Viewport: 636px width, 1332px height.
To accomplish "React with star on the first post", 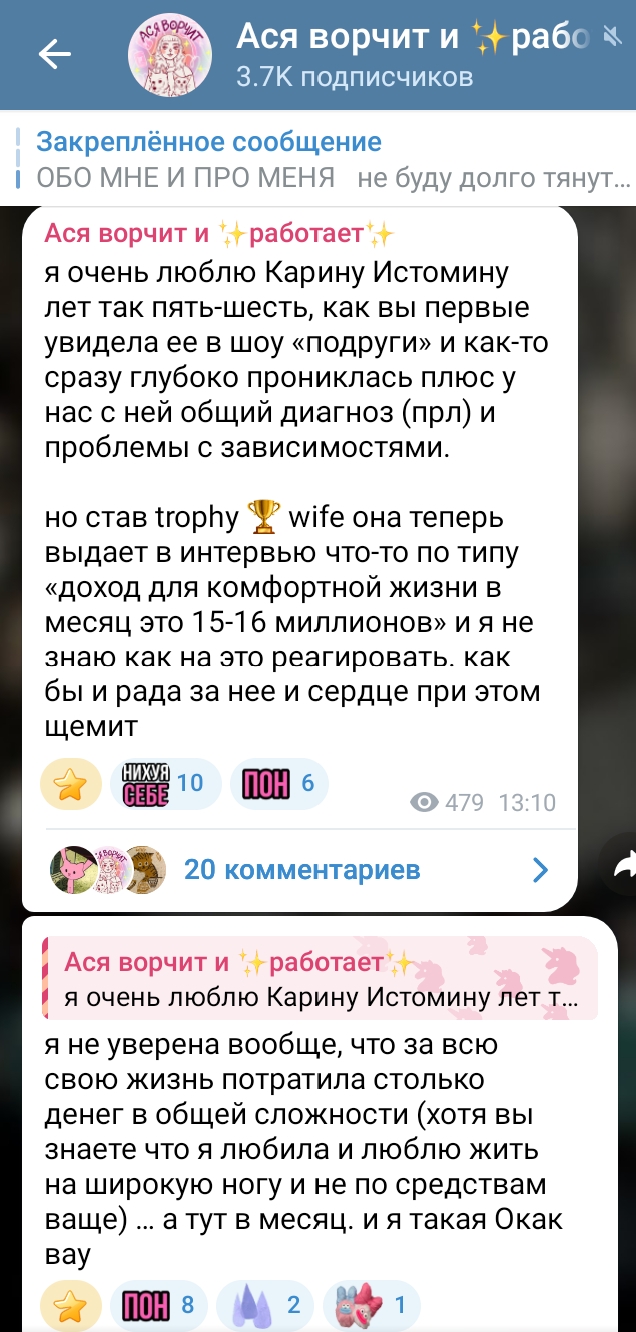I will pyautogui.click(x=70, y=784).
